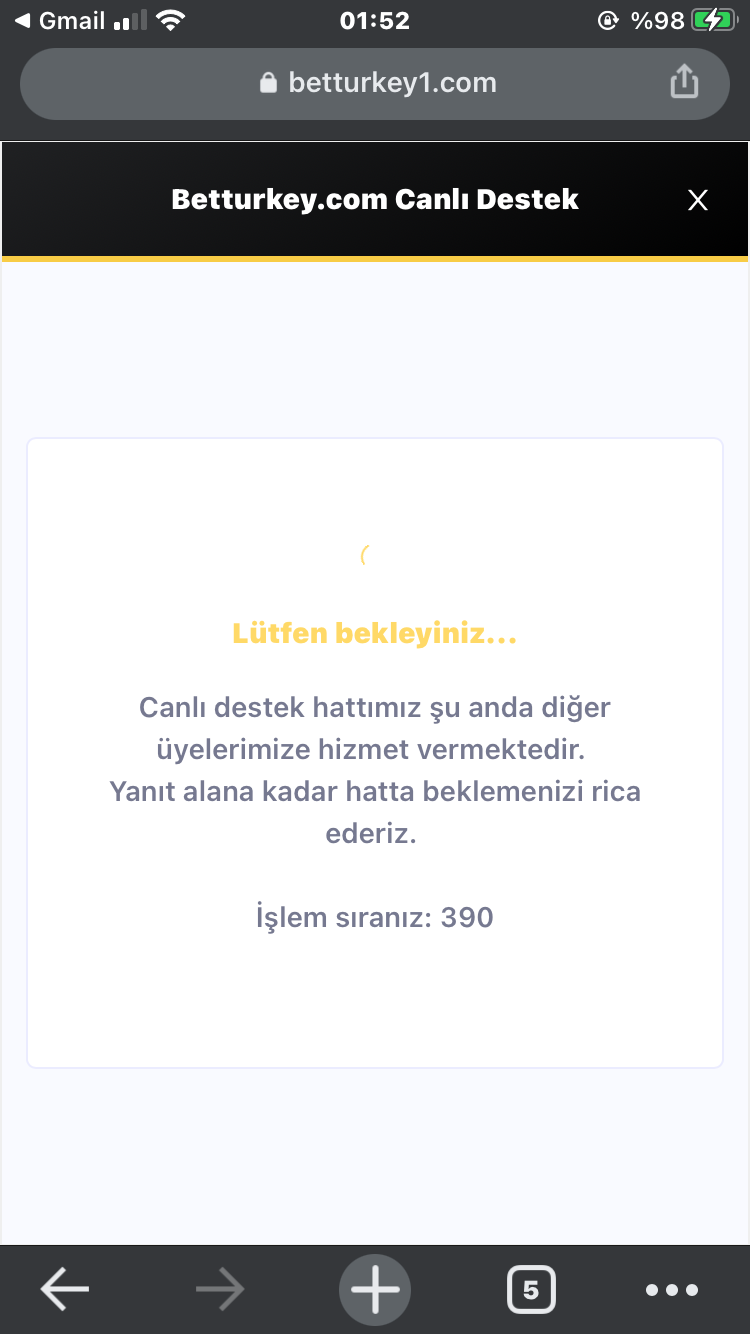The width and height of the screenshot is (750, 1334).
Task: Open the tab switcher showing 5 tabs
Action: point(531,1290)
